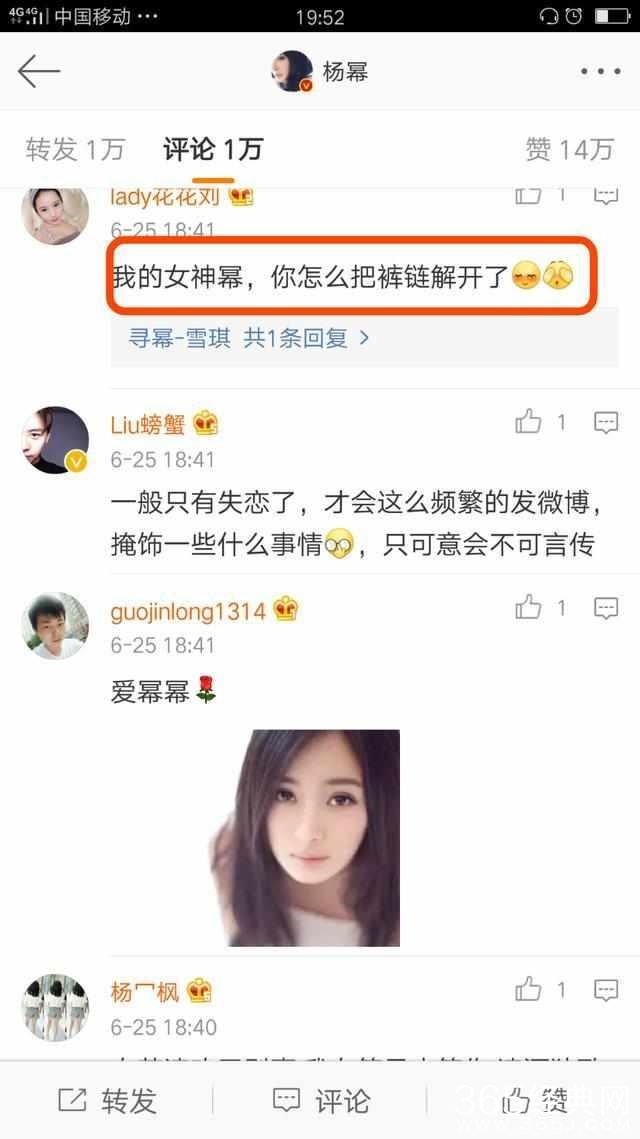The image size is (640, 1139).
Task: Go back using the arrow icon
Action: (x=39, y=71)
